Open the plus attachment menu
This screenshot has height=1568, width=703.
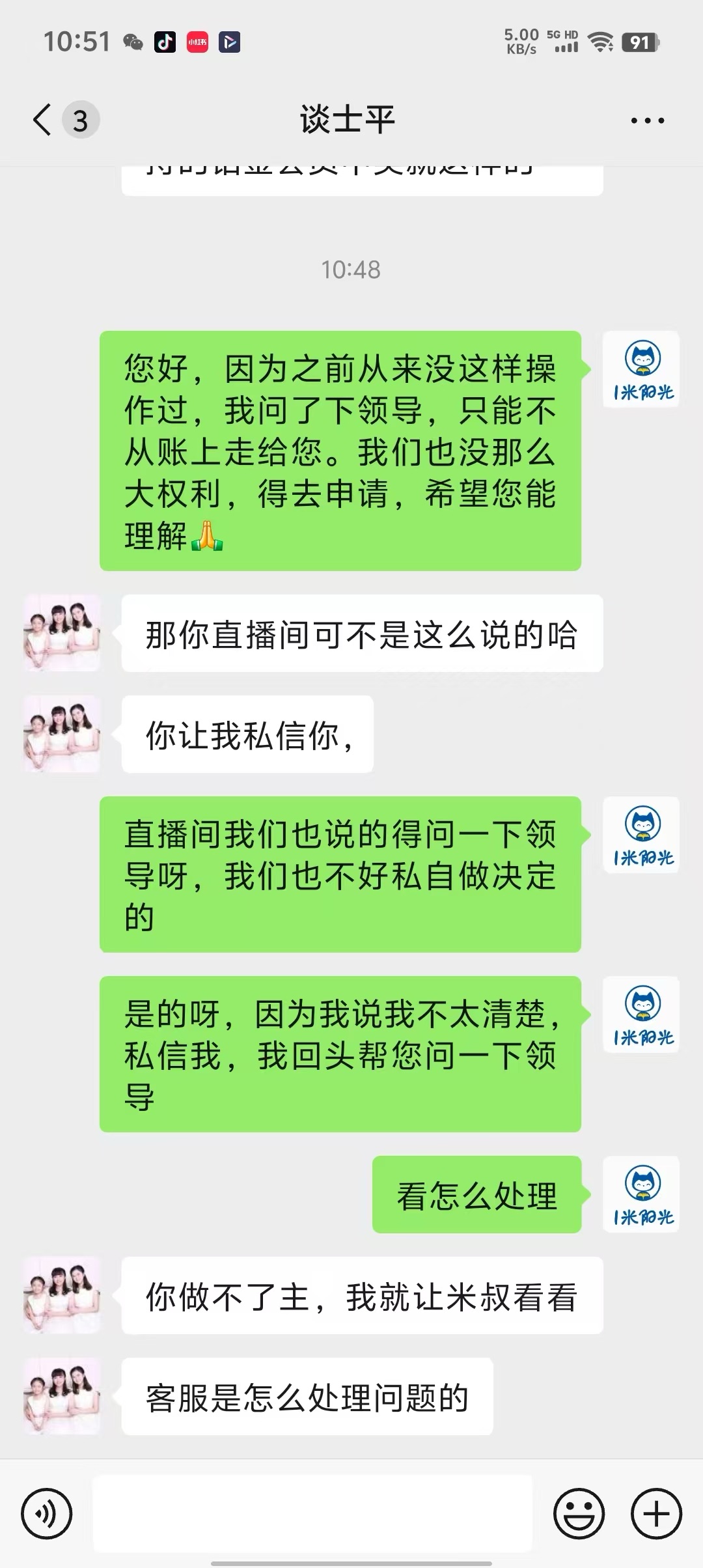click(656, 1514)
